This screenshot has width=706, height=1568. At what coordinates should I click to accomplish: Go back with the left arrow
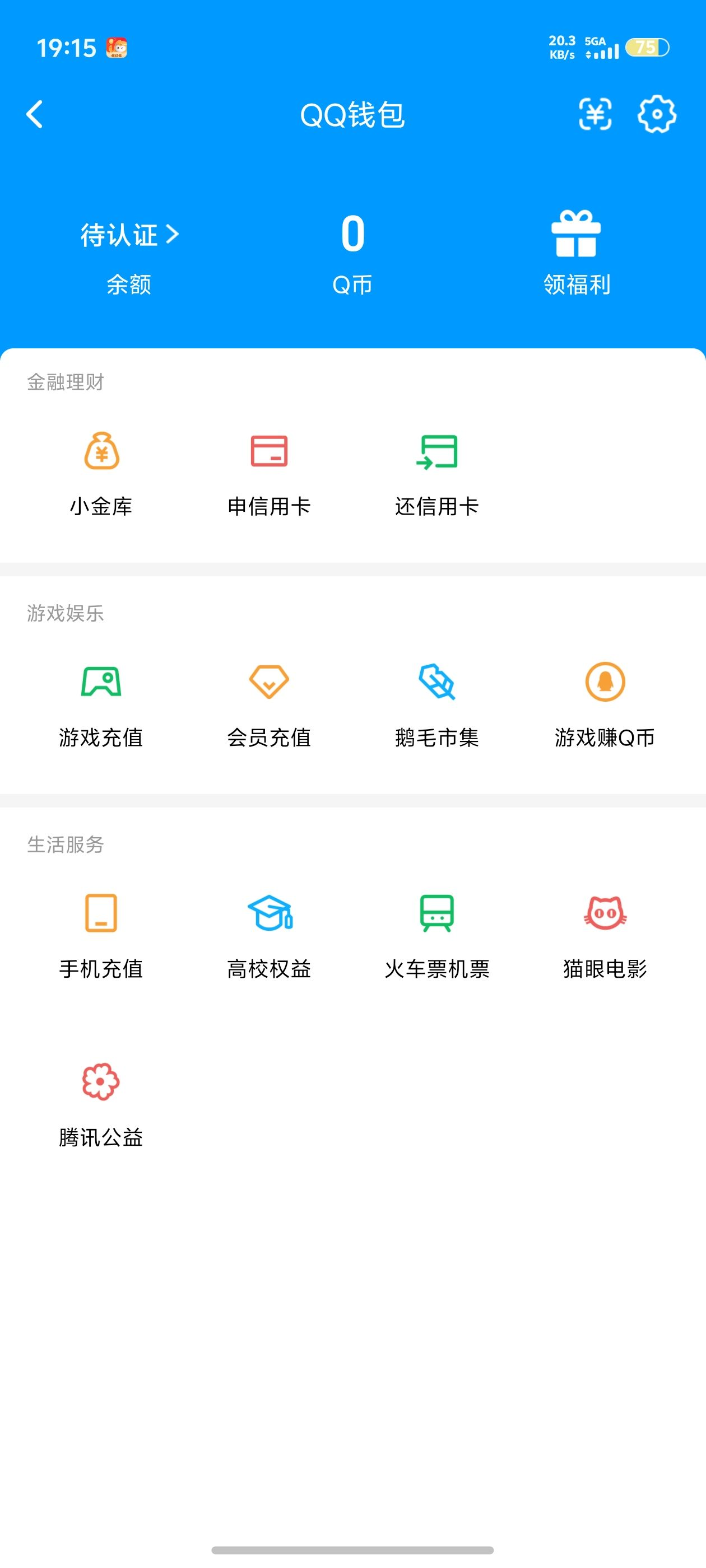point(35,114)
